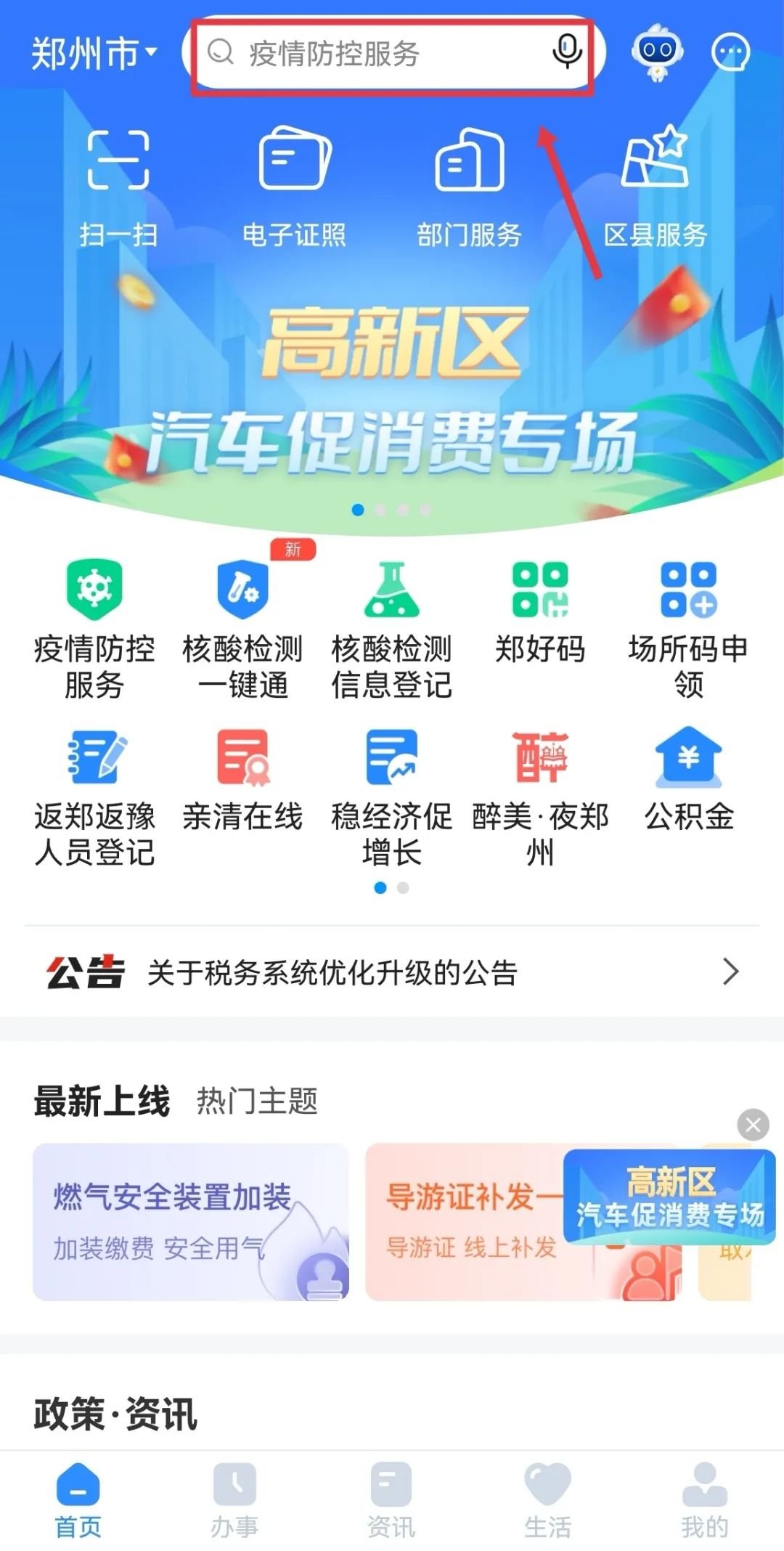Image resolution: width=784 pixels, height=1551 pixels.
Task: Open 核酸检测一键通 service
Action: coord(242,628)
